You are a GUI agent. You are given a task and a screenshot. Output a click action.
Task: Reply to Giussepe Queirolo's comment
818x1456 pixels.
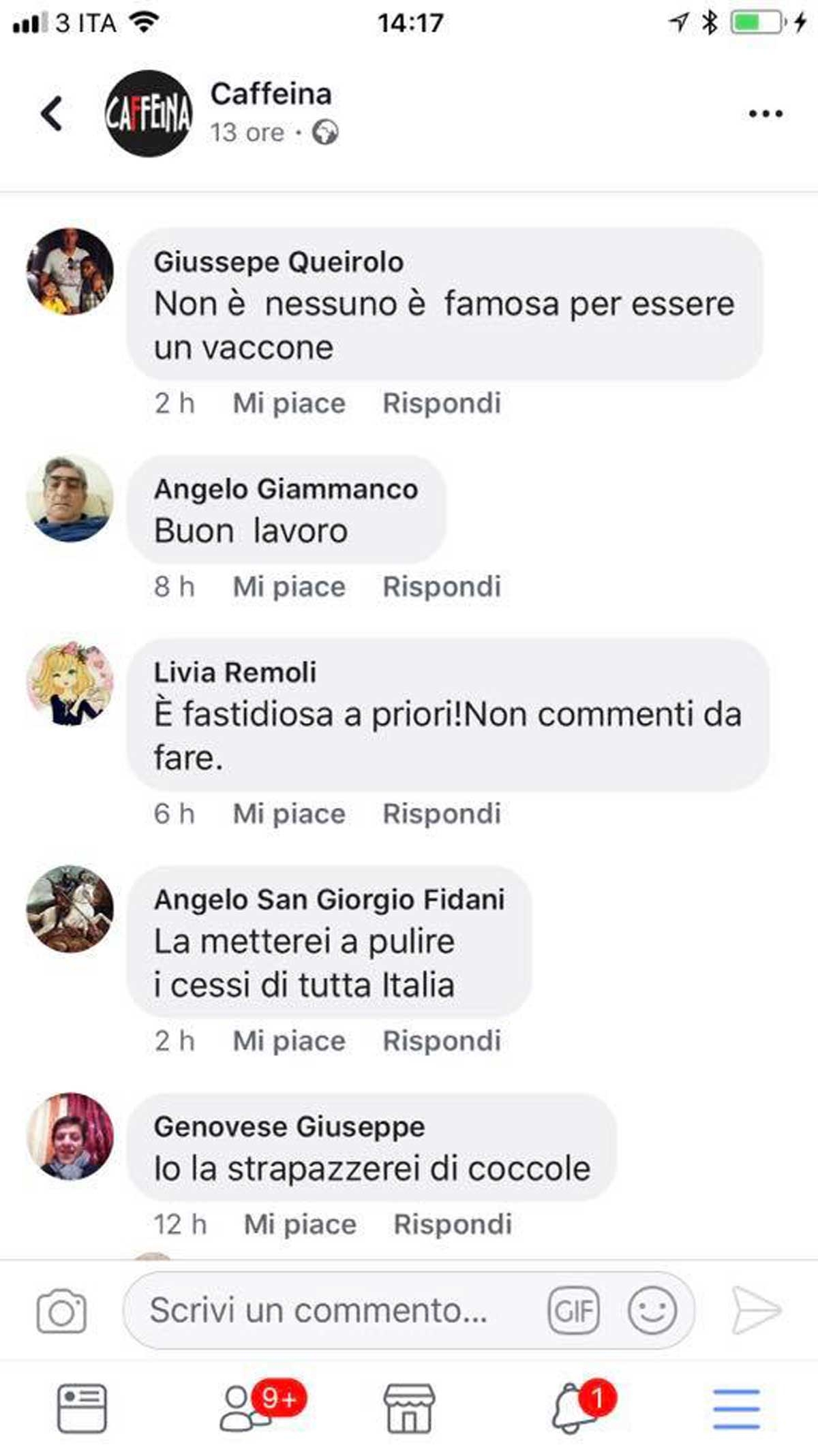pos(442,403)
